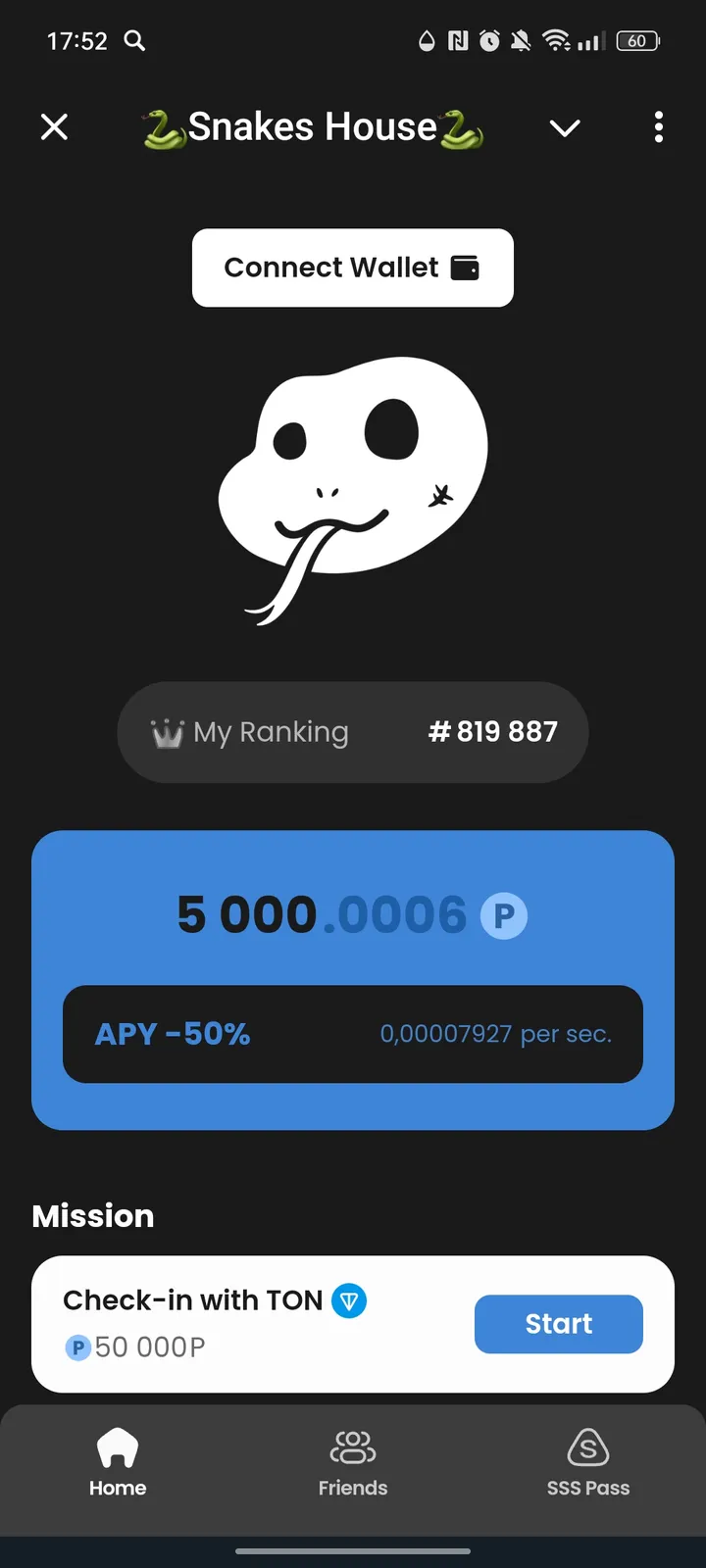Open My Ranking leaderboard

pos(353,732)
